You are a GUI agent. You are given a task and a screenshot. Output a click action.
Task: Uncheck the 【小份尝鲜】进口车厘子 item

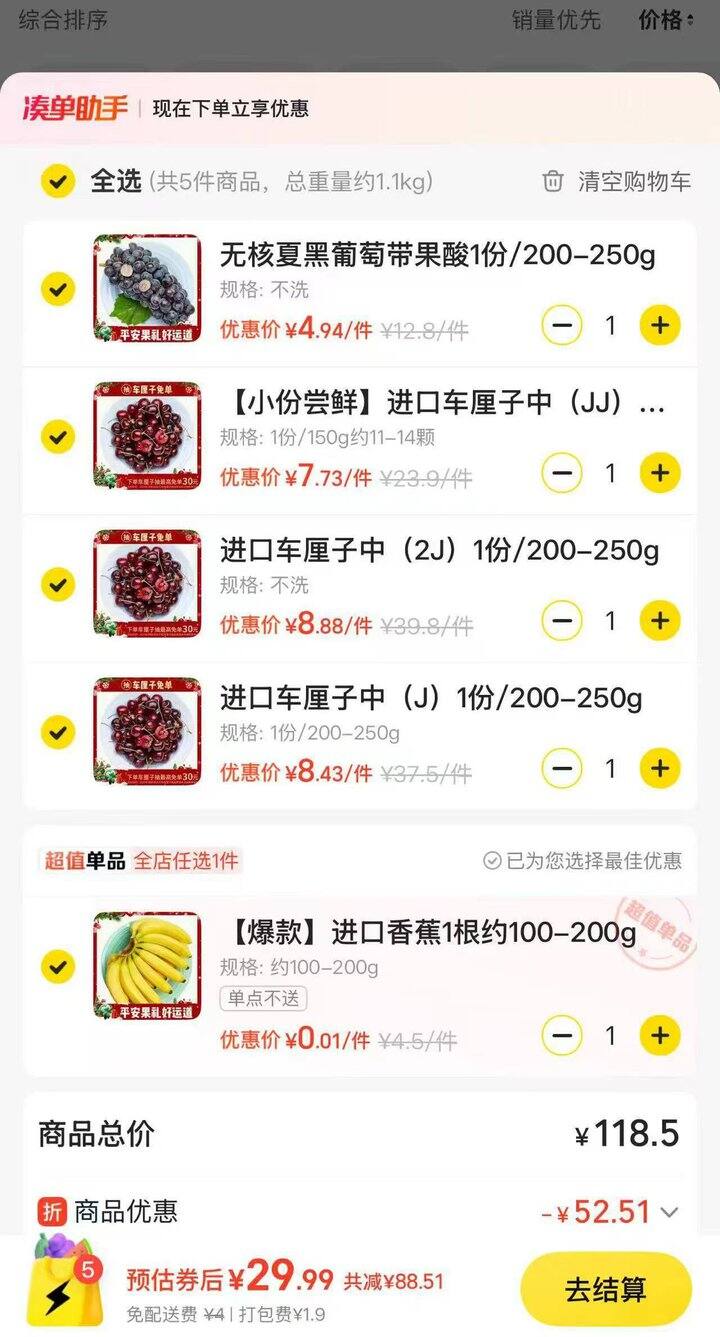[58, 437]
